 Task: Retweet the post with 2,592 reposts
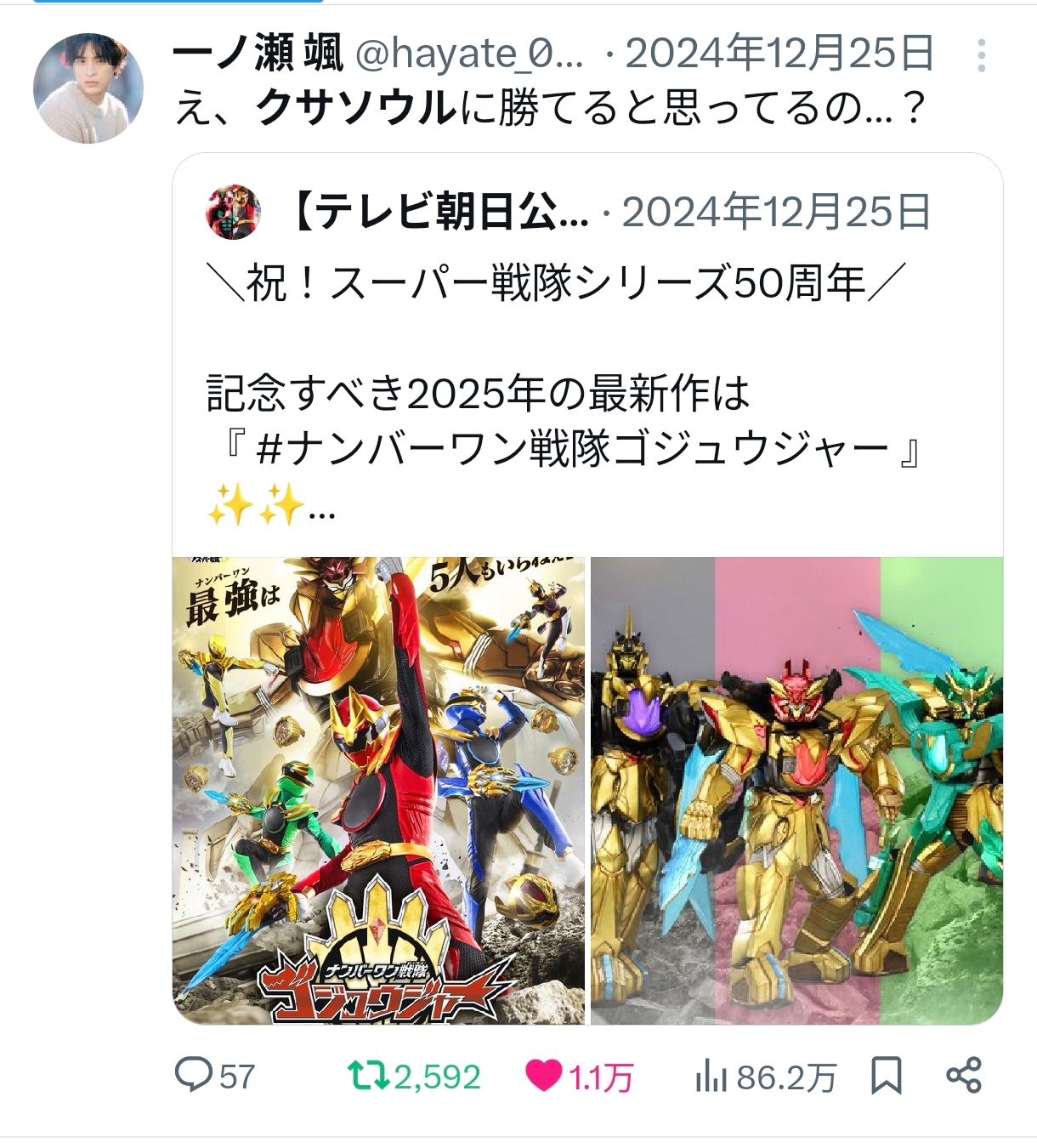pyautogui.click(x=369, y=1076)
